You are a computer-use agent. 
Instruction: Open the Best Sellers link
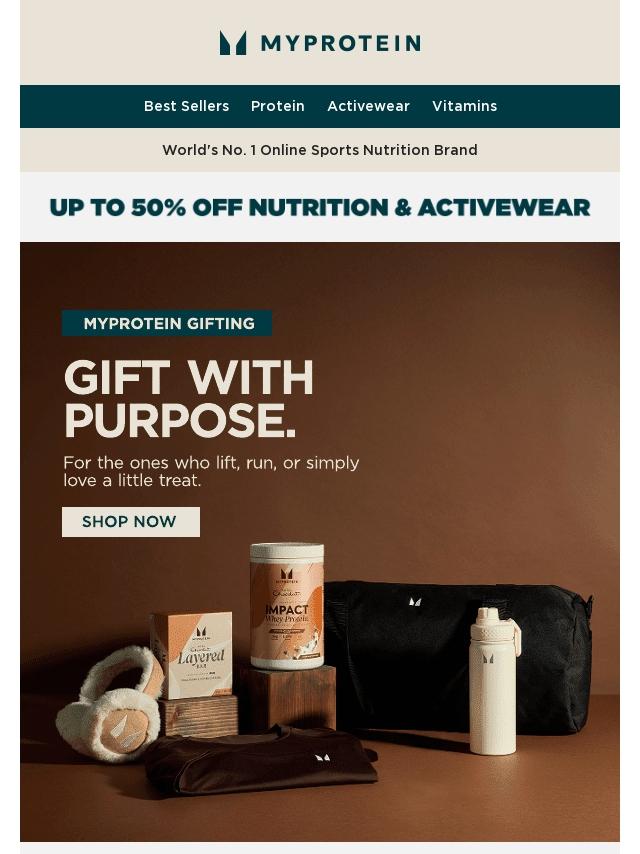[186, 106]
